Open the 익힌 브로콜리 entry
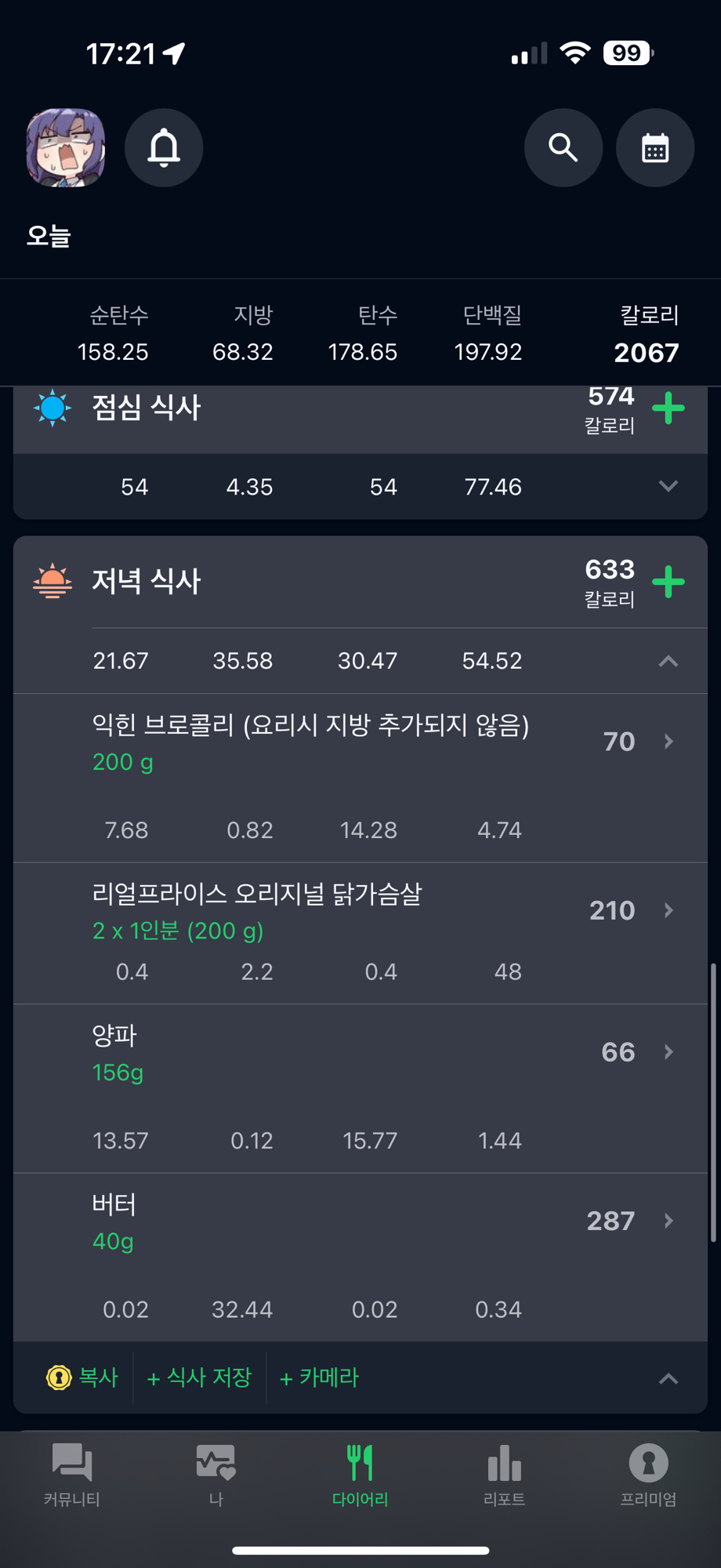721x1568 pixels. click(x=360, y=778)
